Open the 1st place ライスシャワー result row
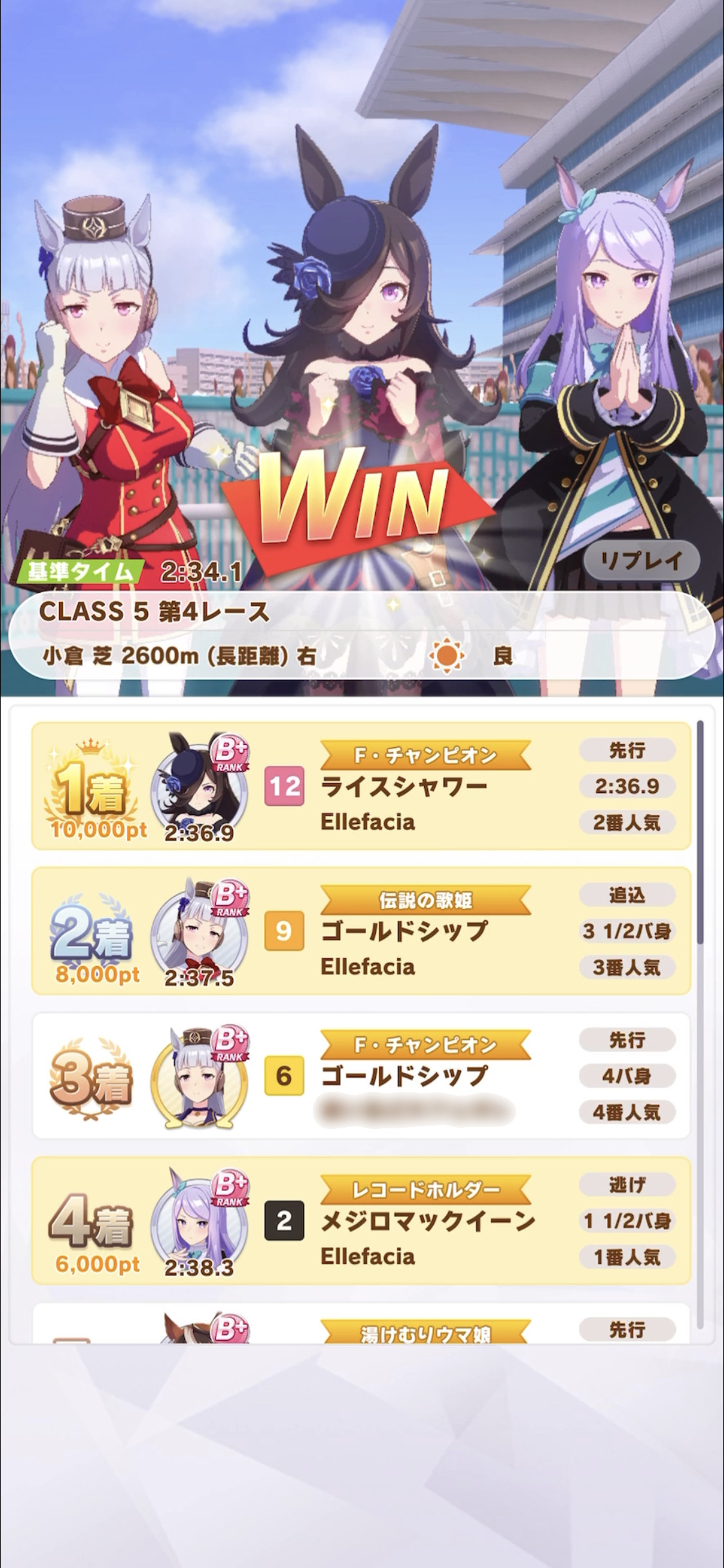Viewport: 724px width, 1568px height. pos(361,786)
